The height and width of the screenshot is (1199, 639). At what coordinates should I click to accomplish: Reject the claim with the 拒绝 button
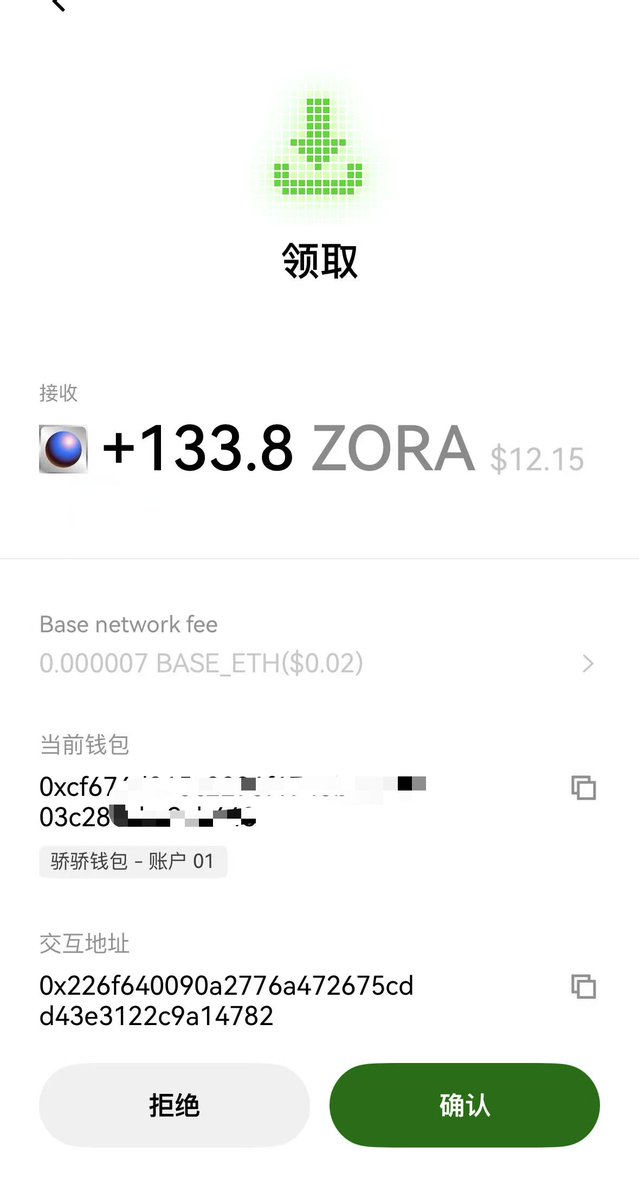(x=174, y=1105)
